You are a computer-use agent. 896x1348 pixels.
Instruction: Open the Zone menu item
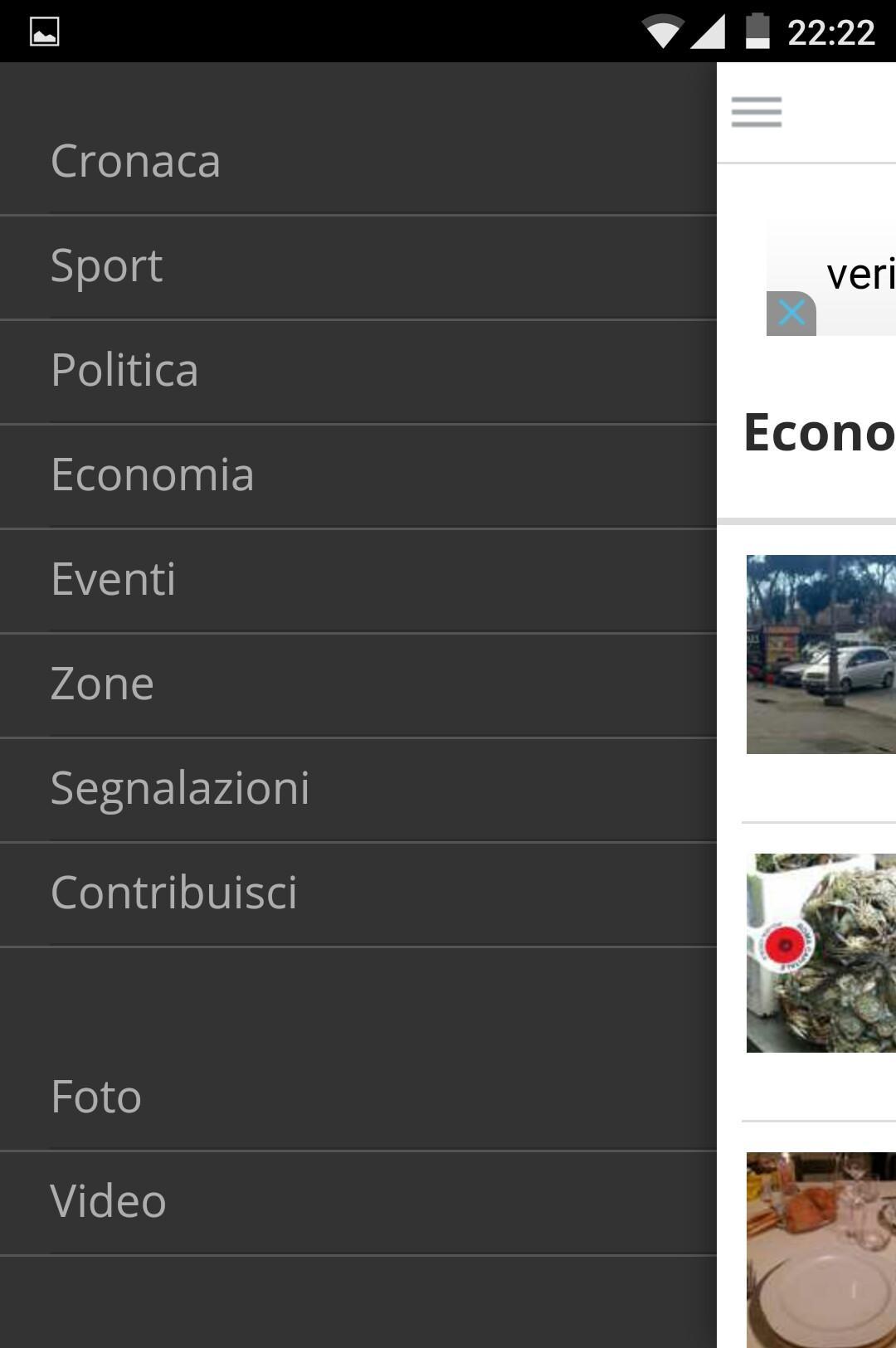[103, 684]
